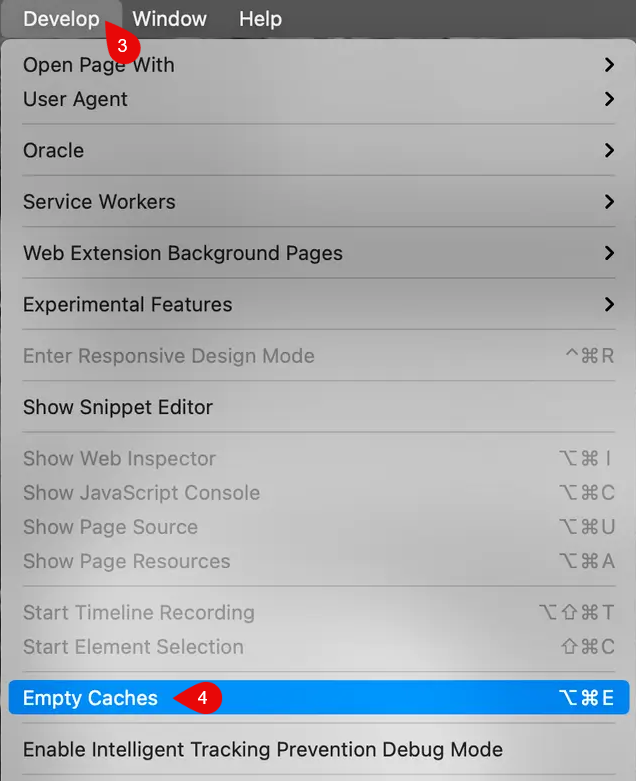Expand the Open Page With submenu
The image size is (636, 781).
coord(98,65)
